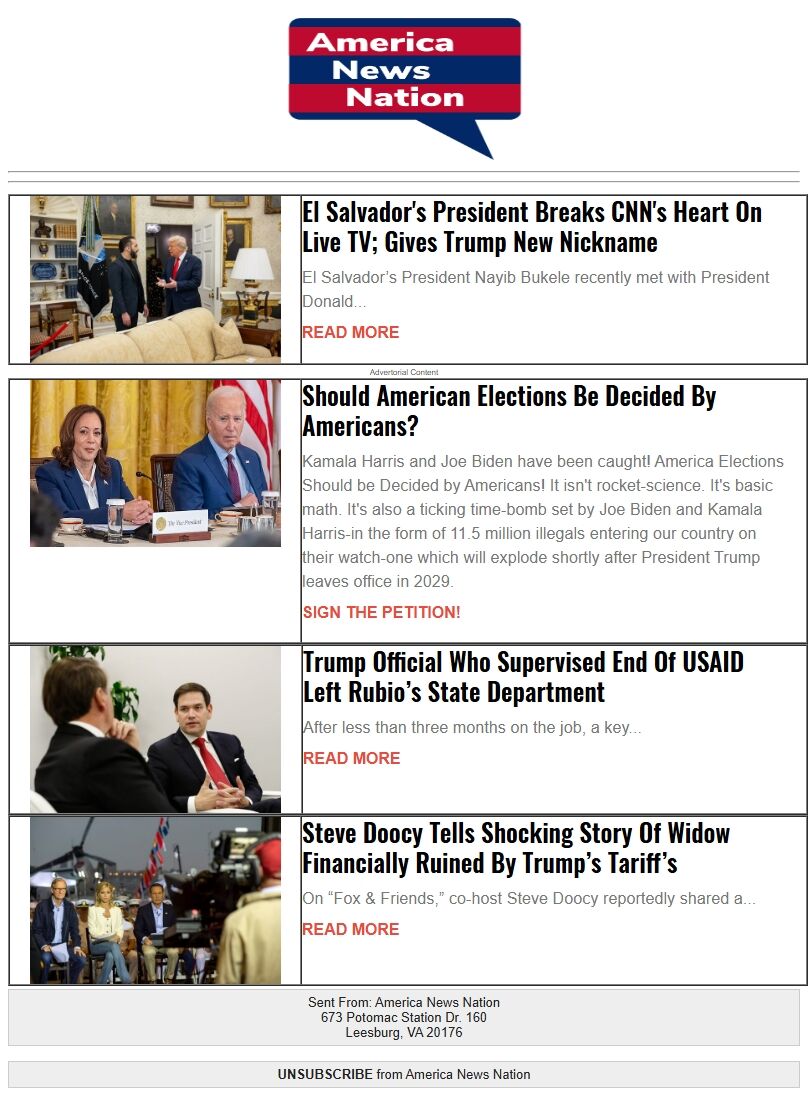Open the Fox & Friends outdoor set photo
808x1097 pixels.
(155, 900)
